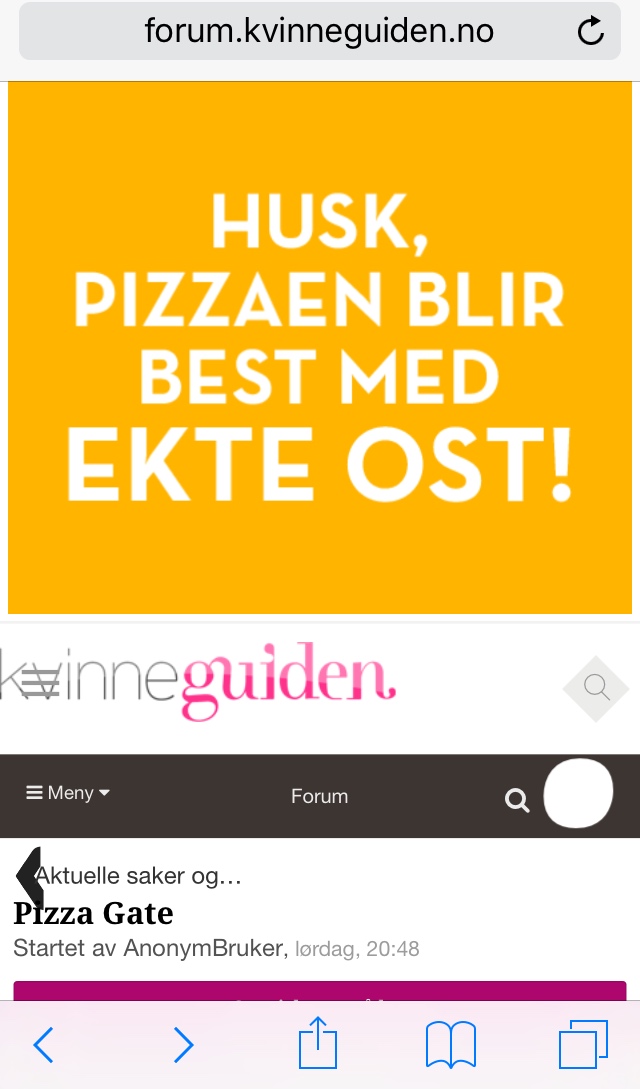Open the white user avatar

click(x=578, y=793)
